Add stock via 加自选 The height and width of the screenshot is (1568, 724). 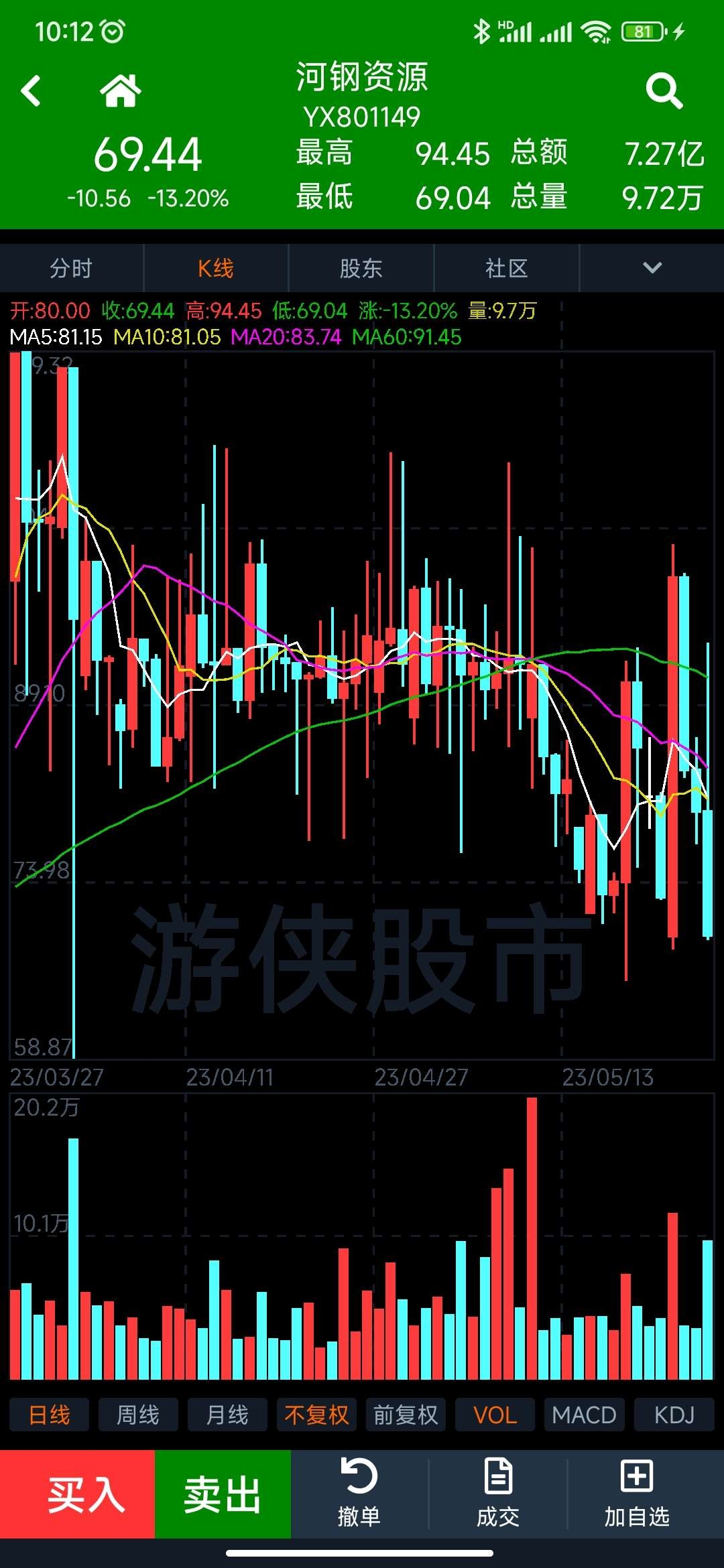point(637,1494)
